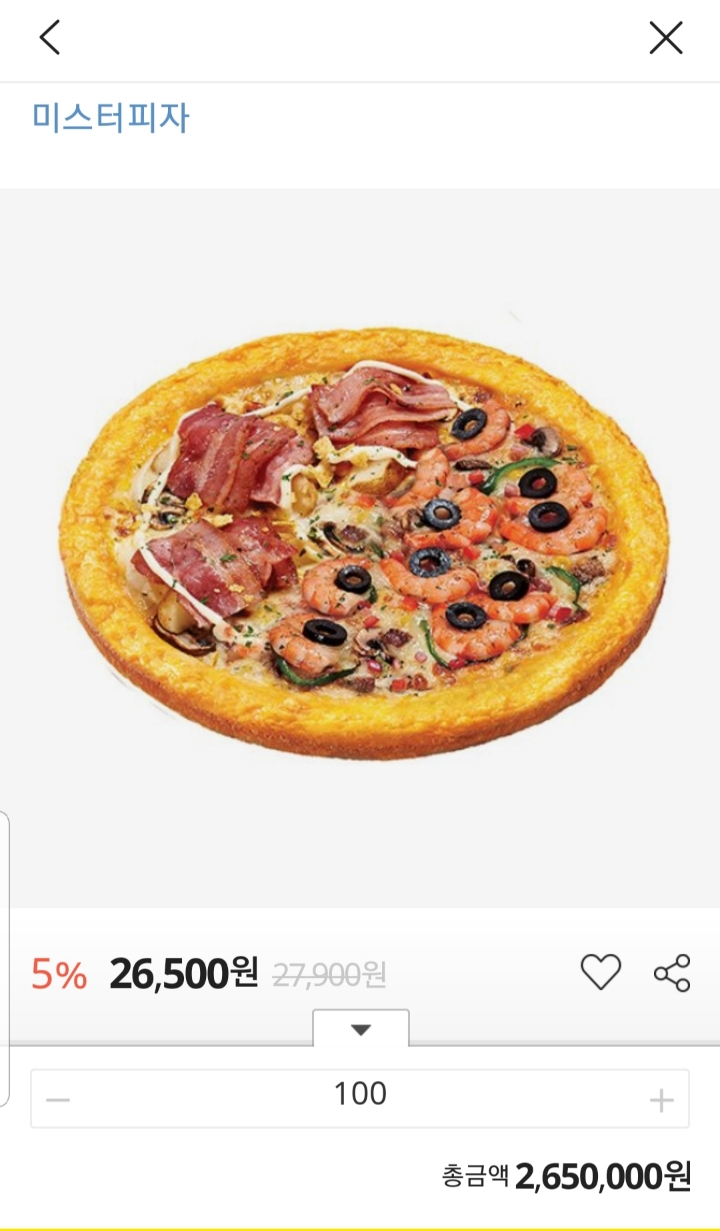
Task: Decrease the quantity by one
Action: coord(58,1100)
